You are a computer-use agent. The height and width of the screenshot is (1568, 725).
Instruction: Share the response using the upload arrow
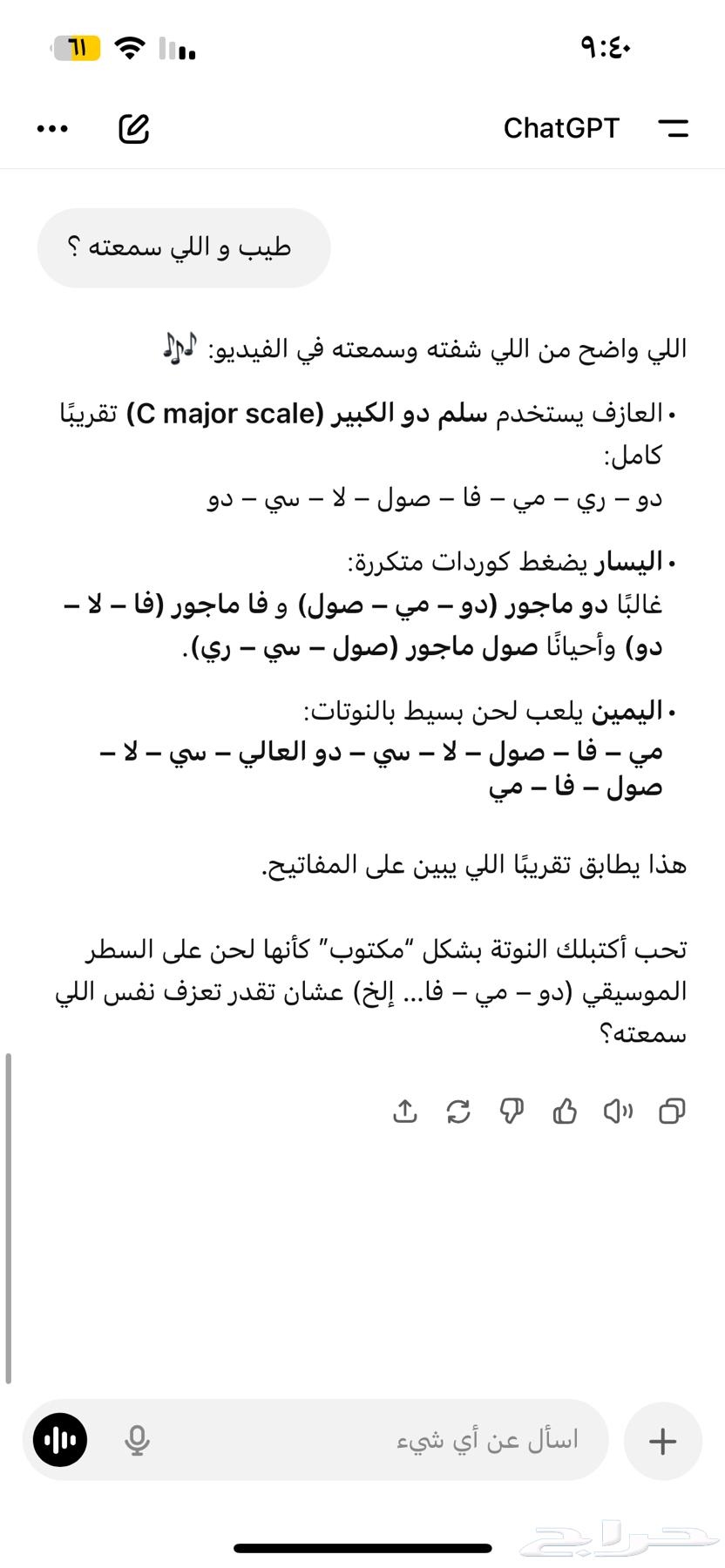[x=404, y=1112]
